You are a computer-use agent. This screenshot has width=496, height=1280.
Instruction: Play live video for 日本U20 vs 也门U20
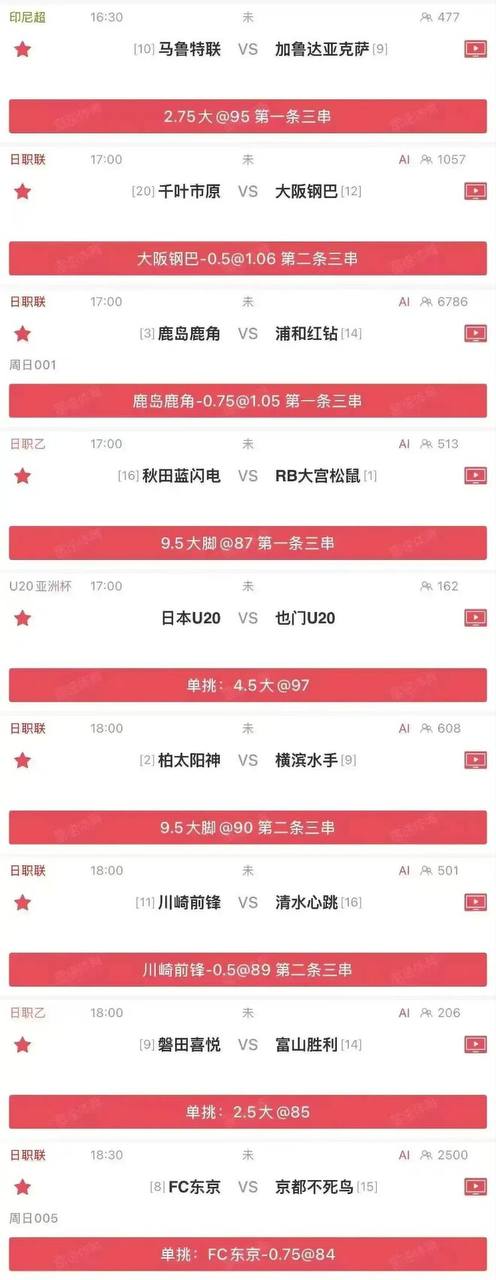(475, 618)
